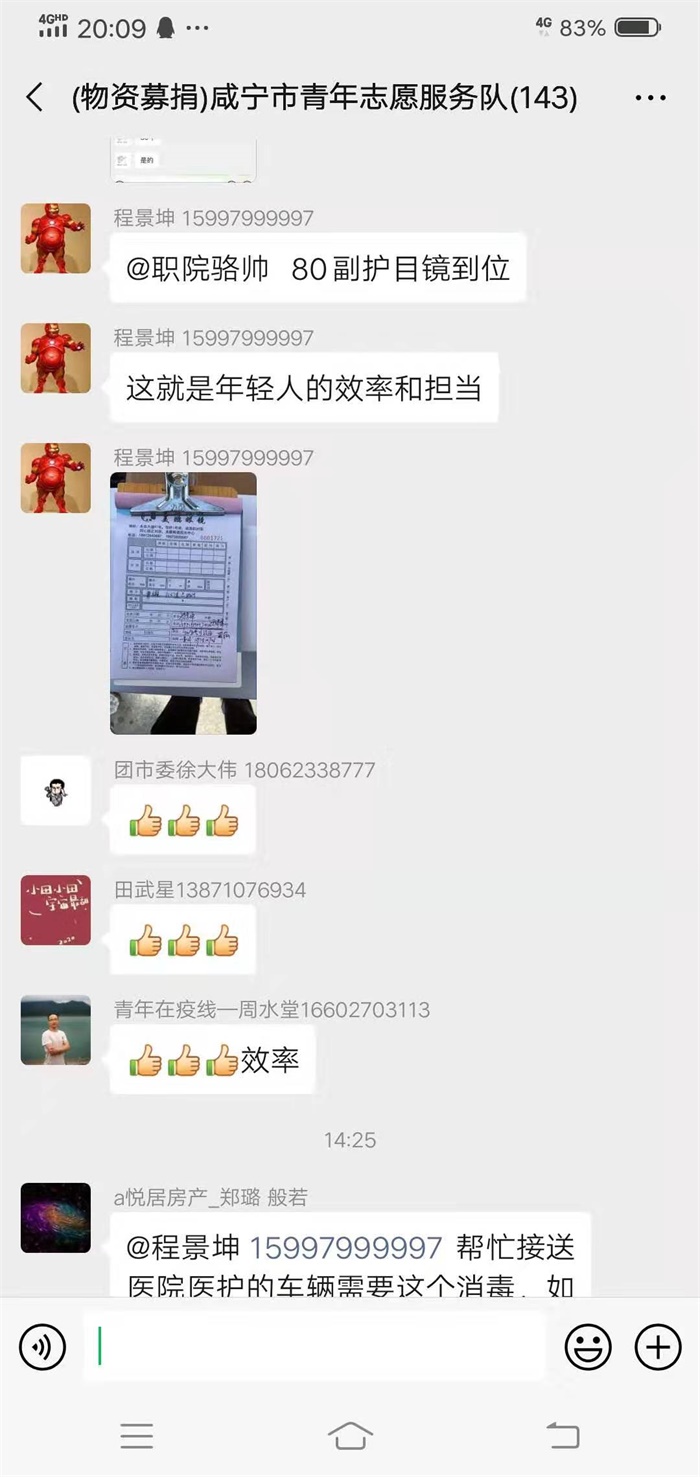The height and width of the screenshot is (1477, 700).
Task: Open the partially visible image at the top
Action: [183, 162]
